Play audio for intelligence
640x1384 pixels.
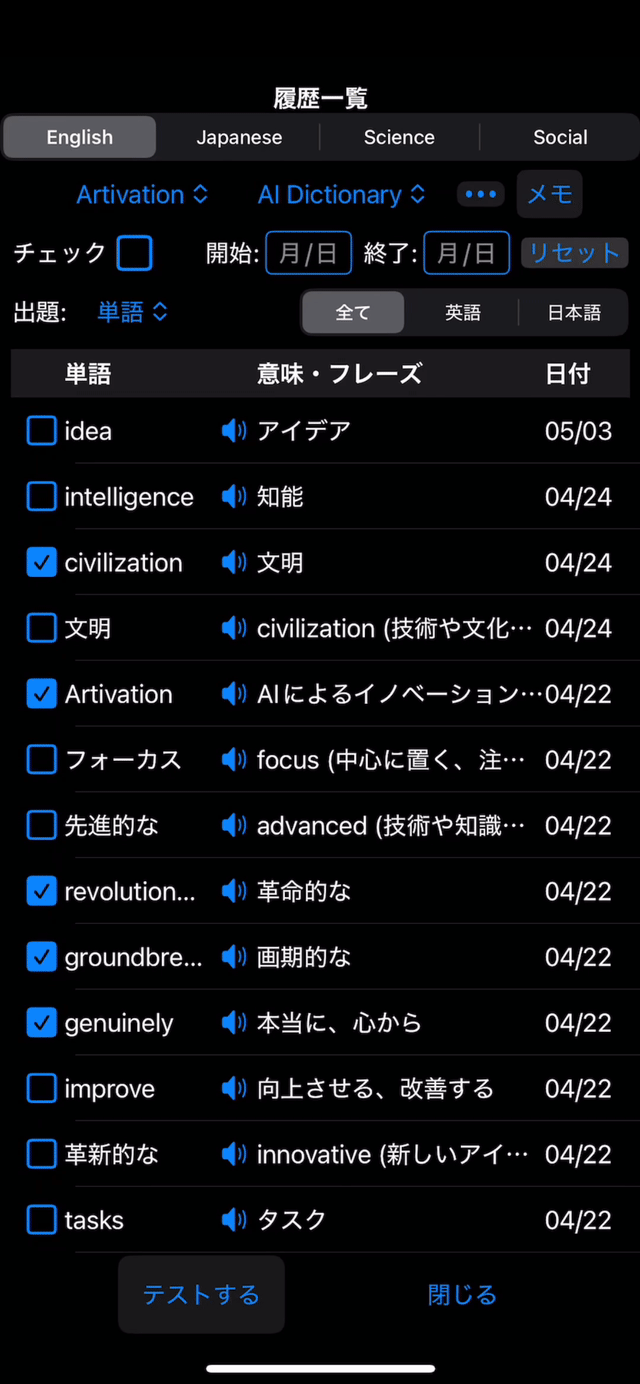234,497
